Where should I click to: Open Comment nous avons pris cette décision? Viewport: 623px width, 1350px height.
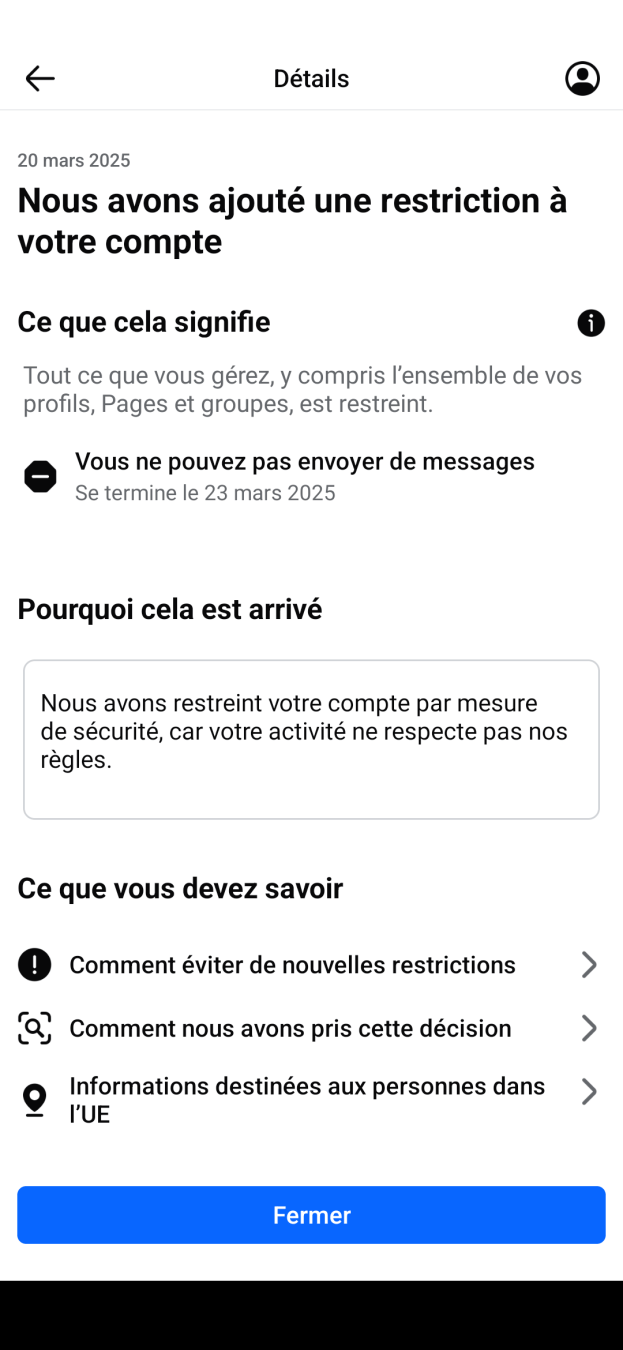click(x=310, y=1028)
